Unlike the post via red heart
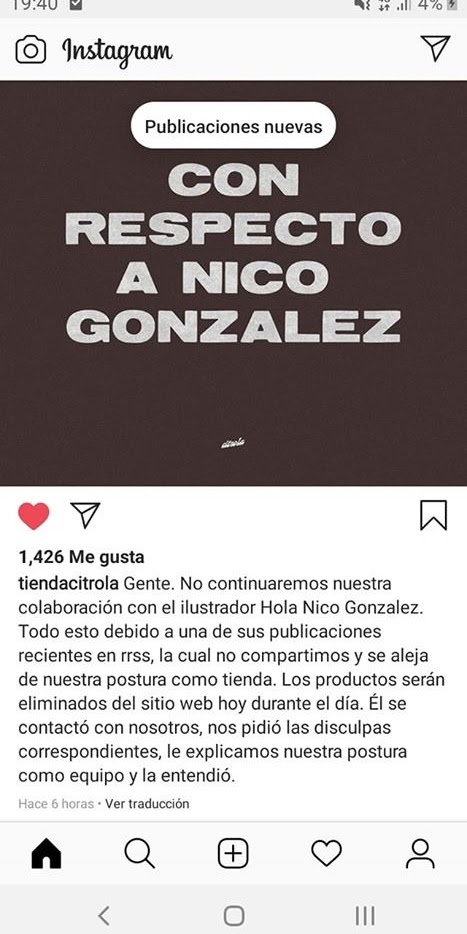Viewport: 467px width, 934px height. pos(34,516)
